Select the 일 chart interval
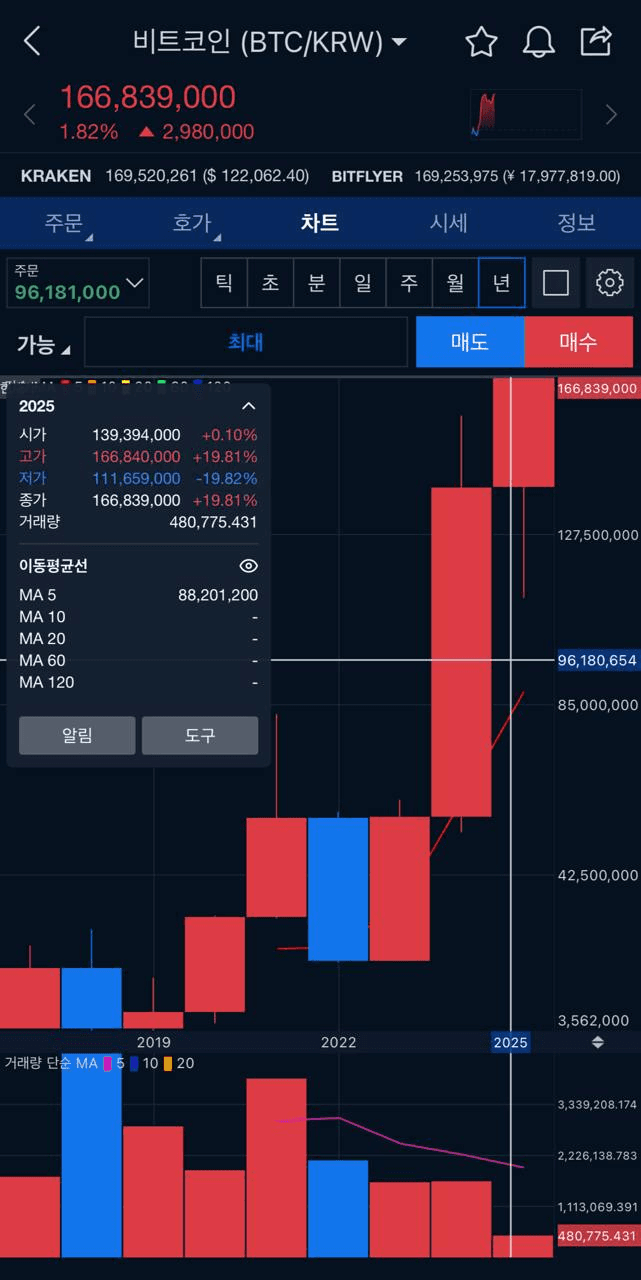Image resolution: width=641 pixels, height=1280 pixels. pos(363,283)
